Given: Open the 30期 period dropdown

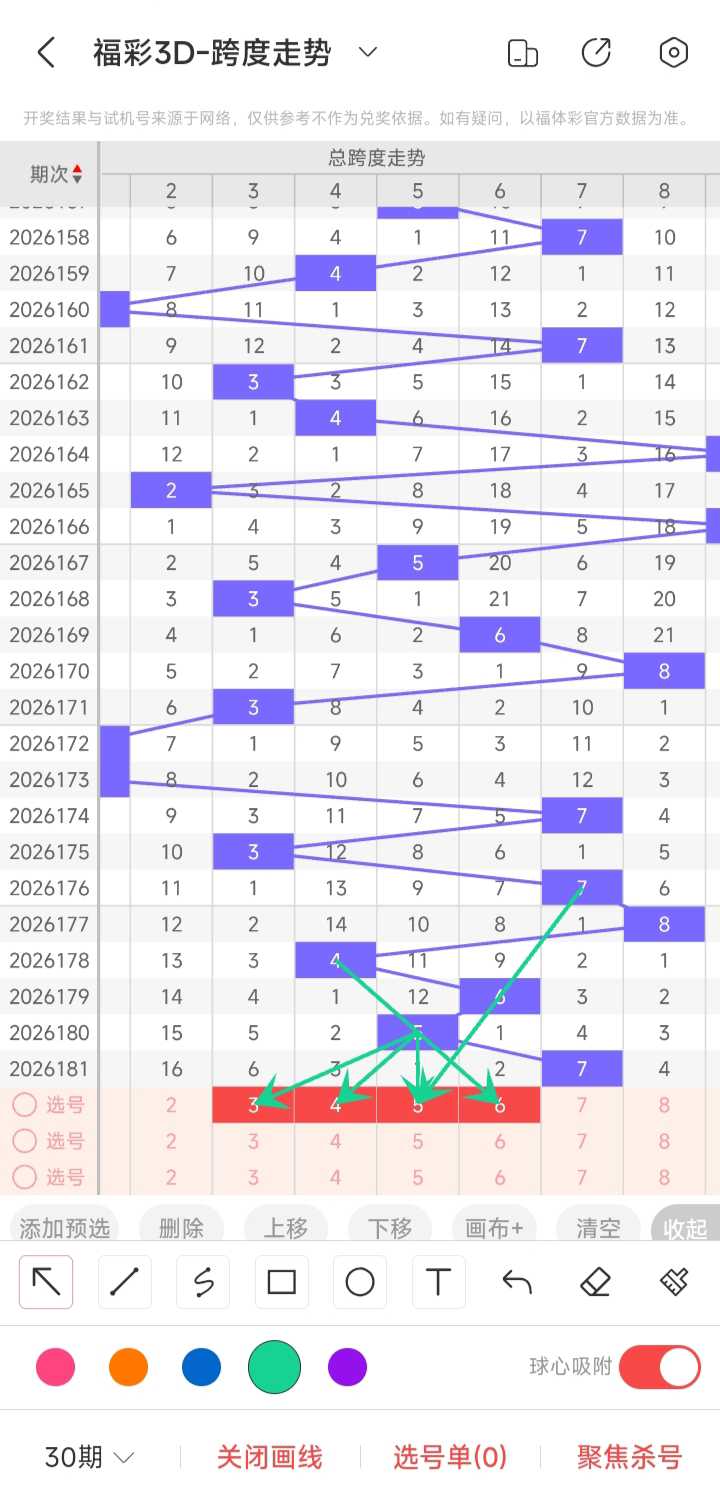Looking at the screenshot, I should pyautogui.click(x=89, y=1457).
